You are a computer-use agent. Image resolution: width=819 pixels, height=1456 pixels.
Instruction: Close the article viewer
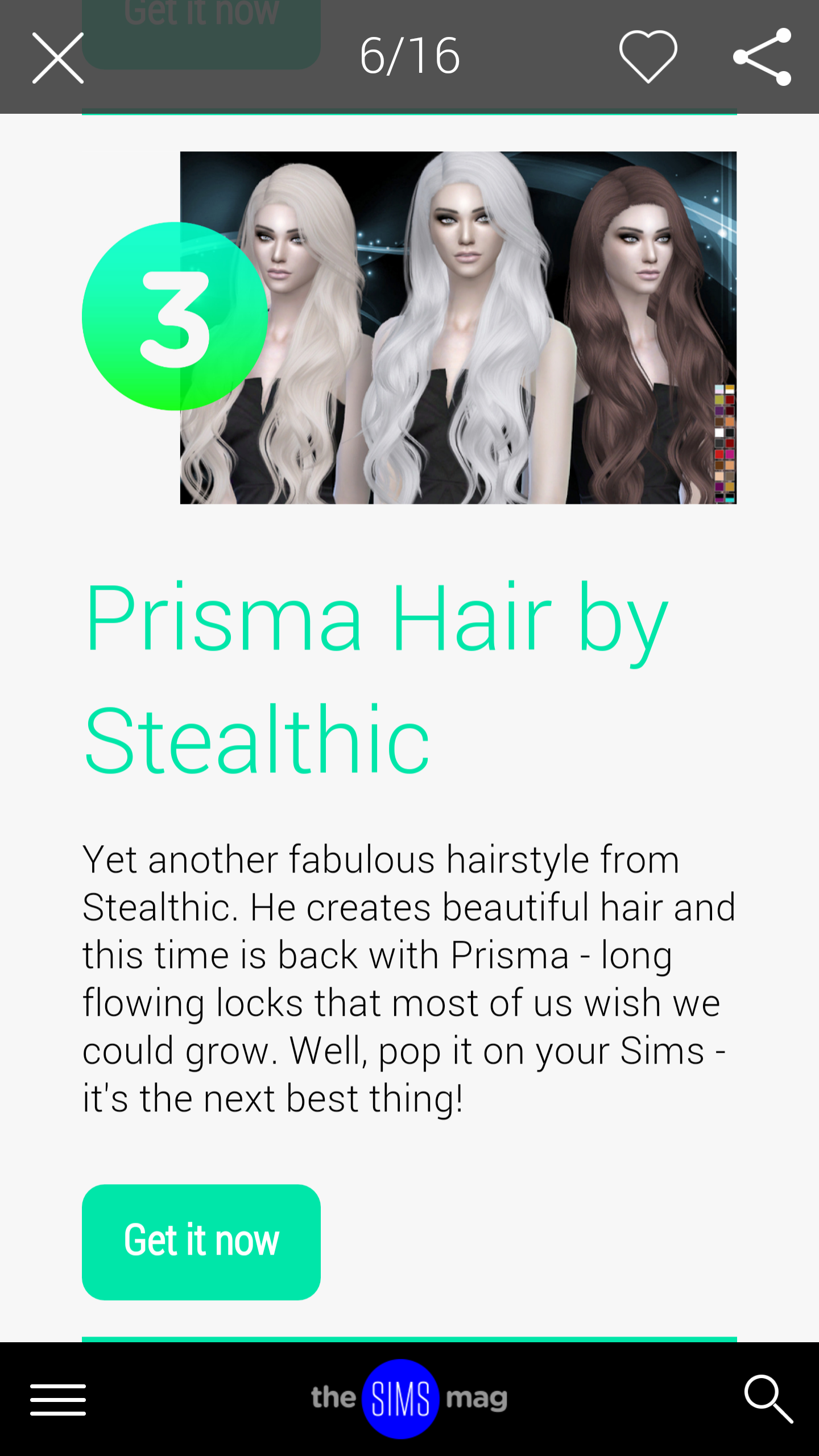58,57
